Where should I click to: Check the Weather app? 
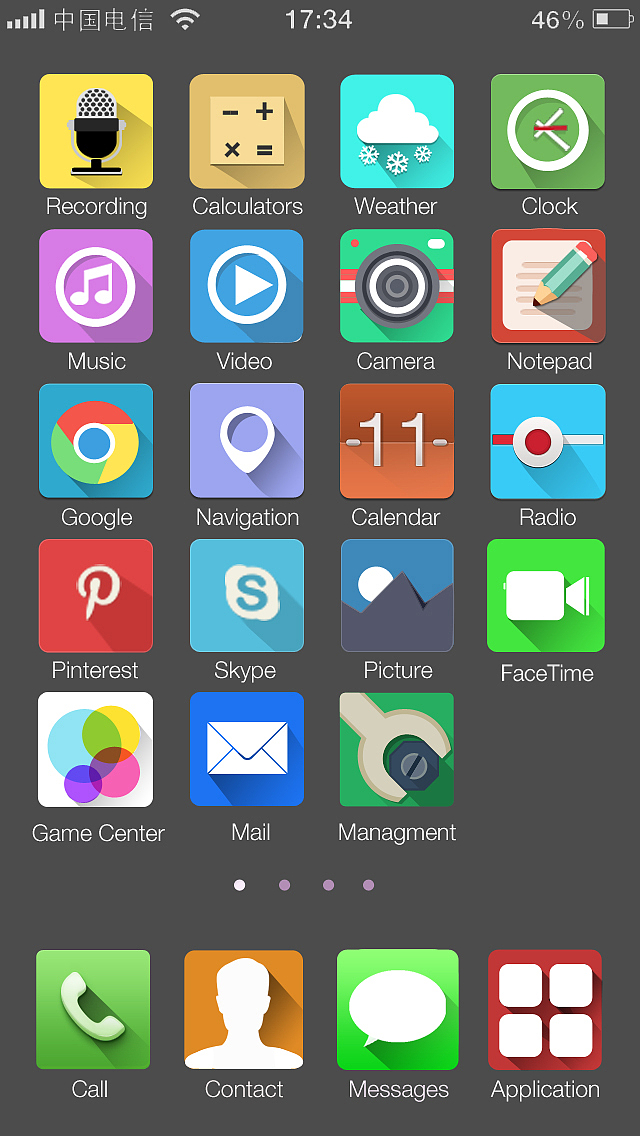(397, 131)
